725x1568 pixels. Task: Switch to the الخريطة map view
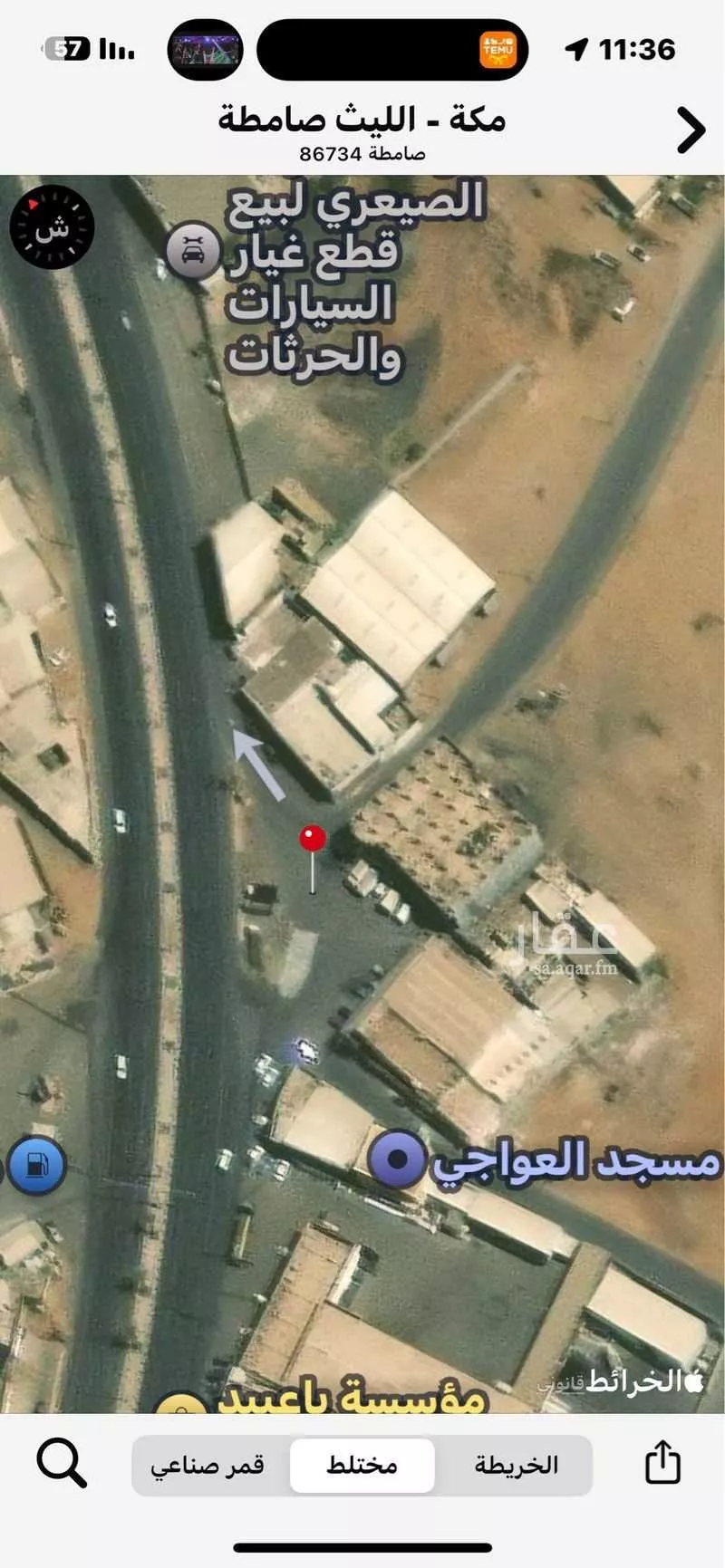click(x=516, y=1466)
